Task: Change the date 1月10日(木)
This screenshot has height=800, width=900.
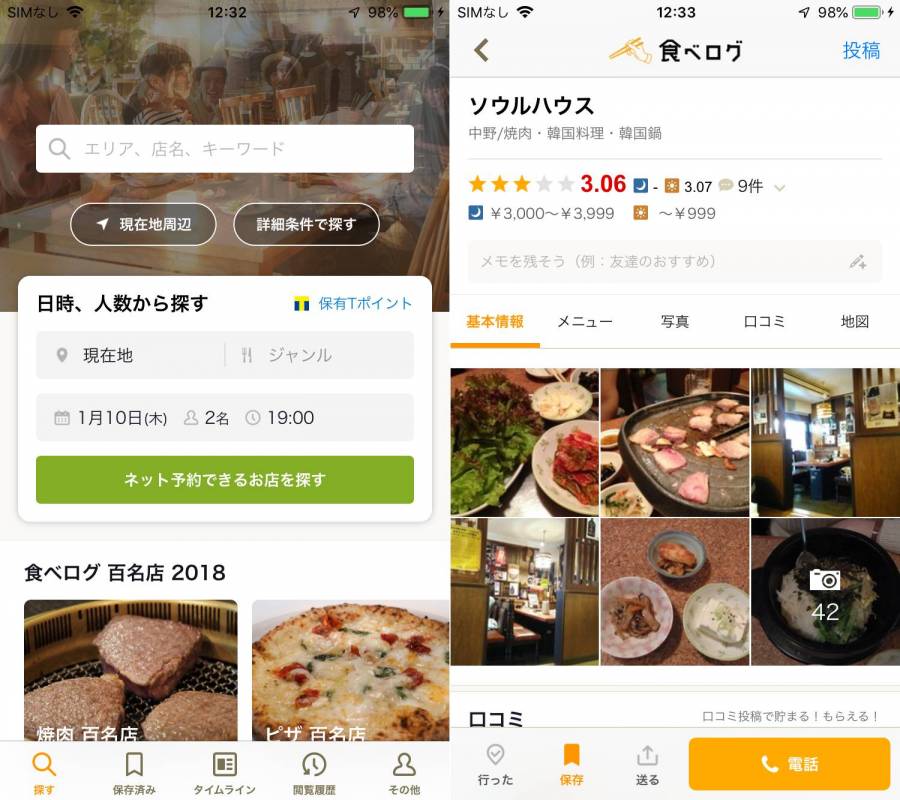Action: [112, 418]
